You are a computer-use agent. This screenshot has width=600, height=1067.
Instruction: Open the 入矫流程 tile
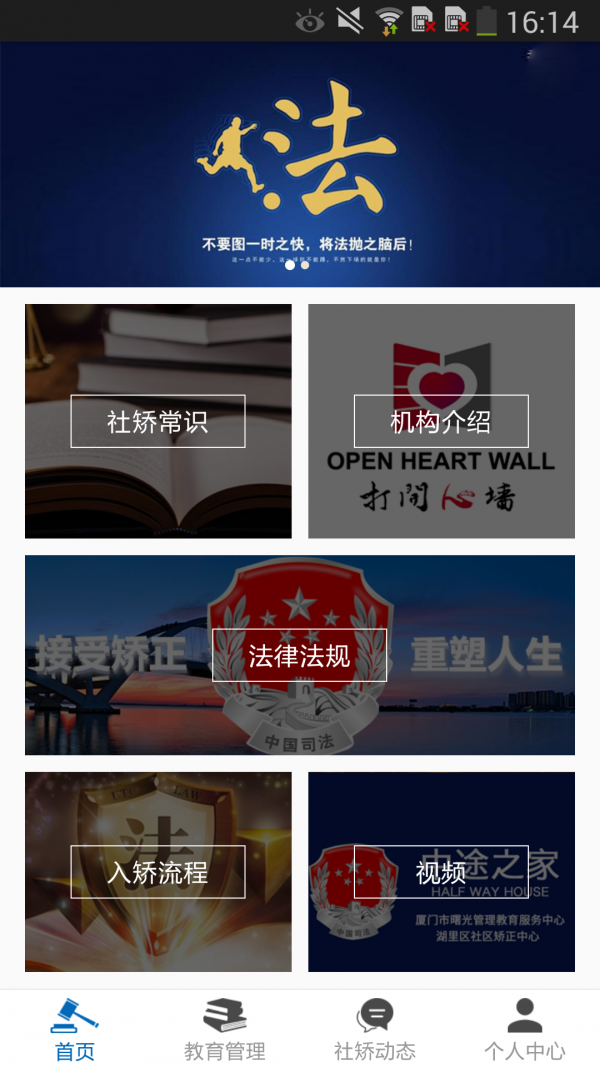(x=158, y=871)
